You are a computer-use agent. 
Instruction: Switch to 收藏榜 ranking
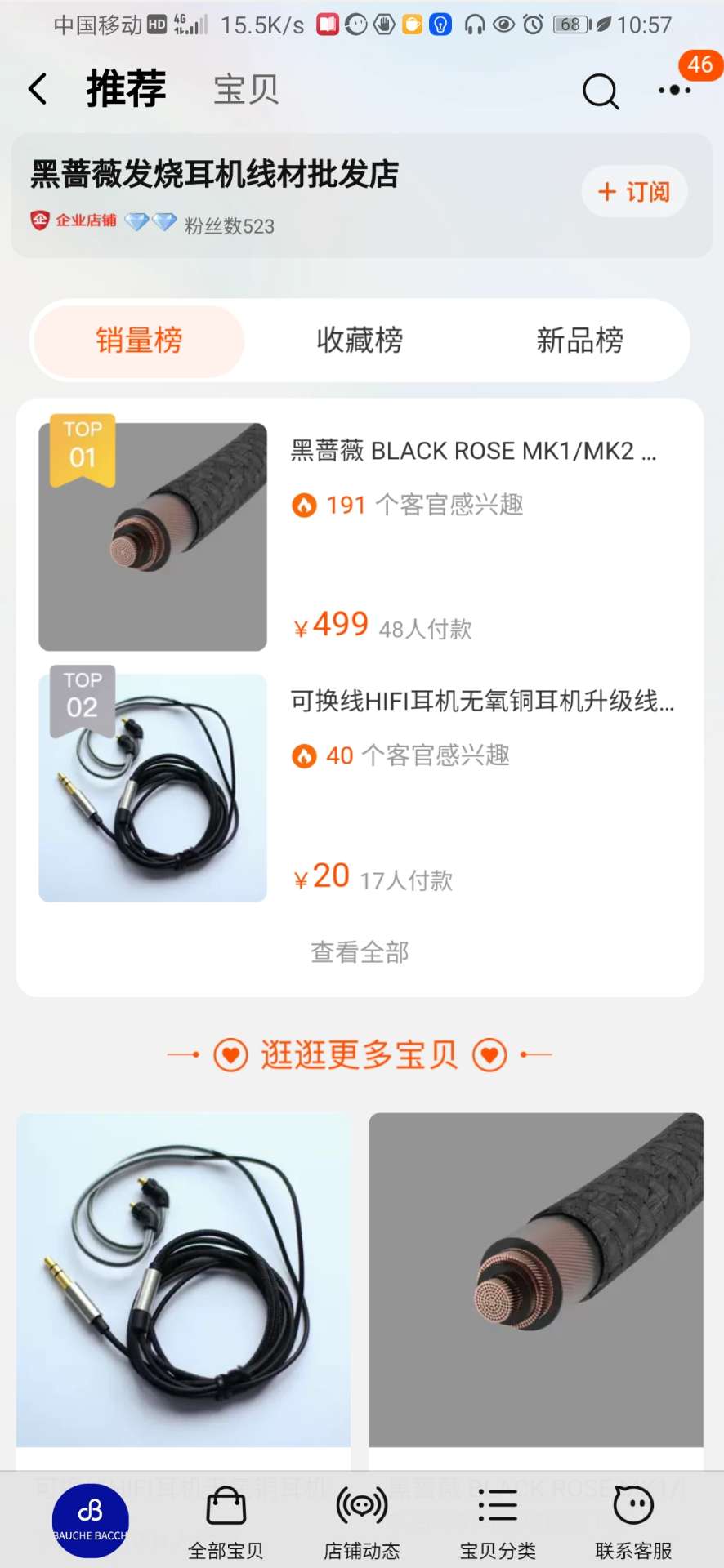pyautogui.click(x=360, y=341)
